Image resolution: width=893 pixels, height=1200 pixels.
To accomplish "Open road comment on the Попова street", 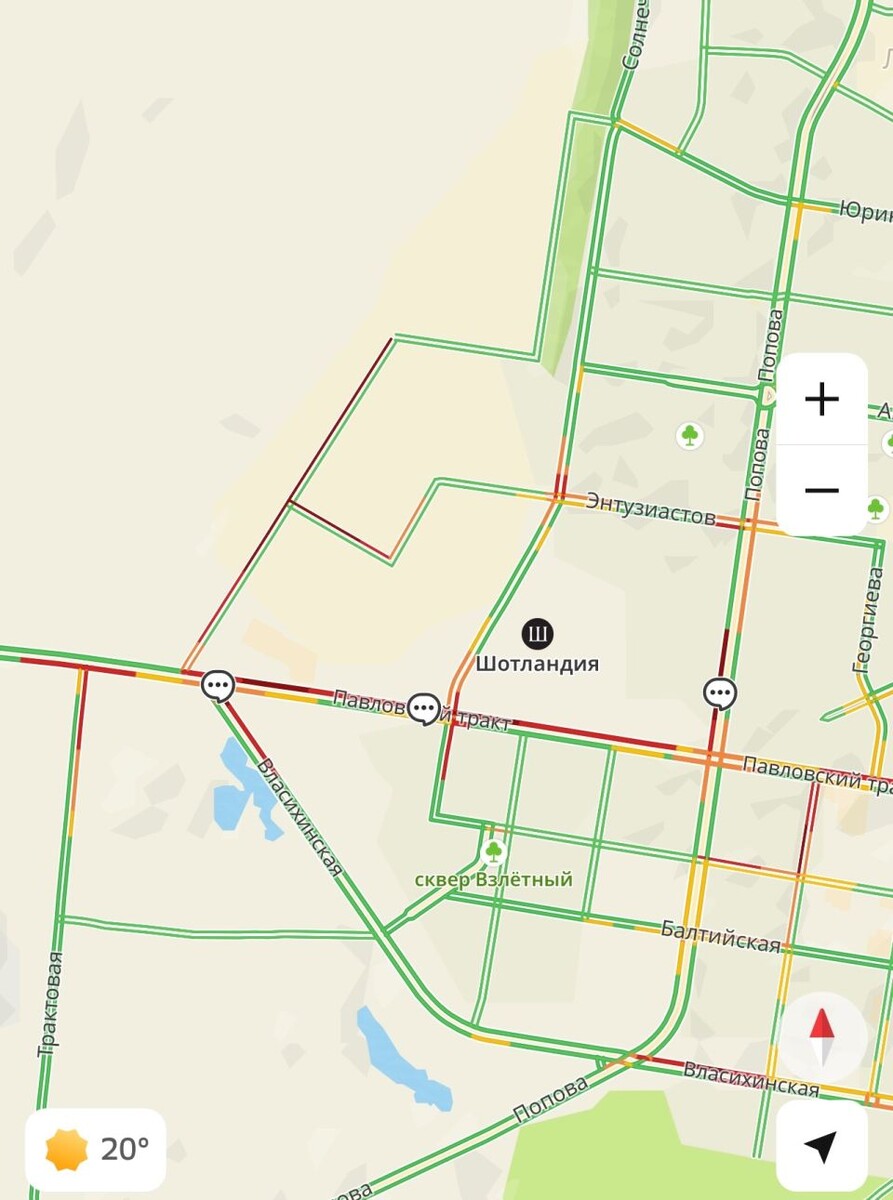I will coord(720,692).
